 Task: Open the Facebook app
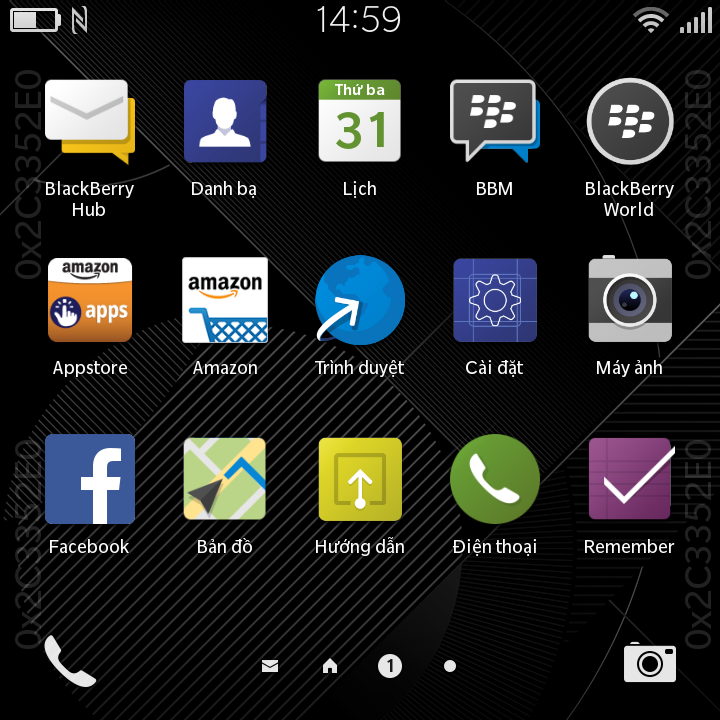point(89,479)
